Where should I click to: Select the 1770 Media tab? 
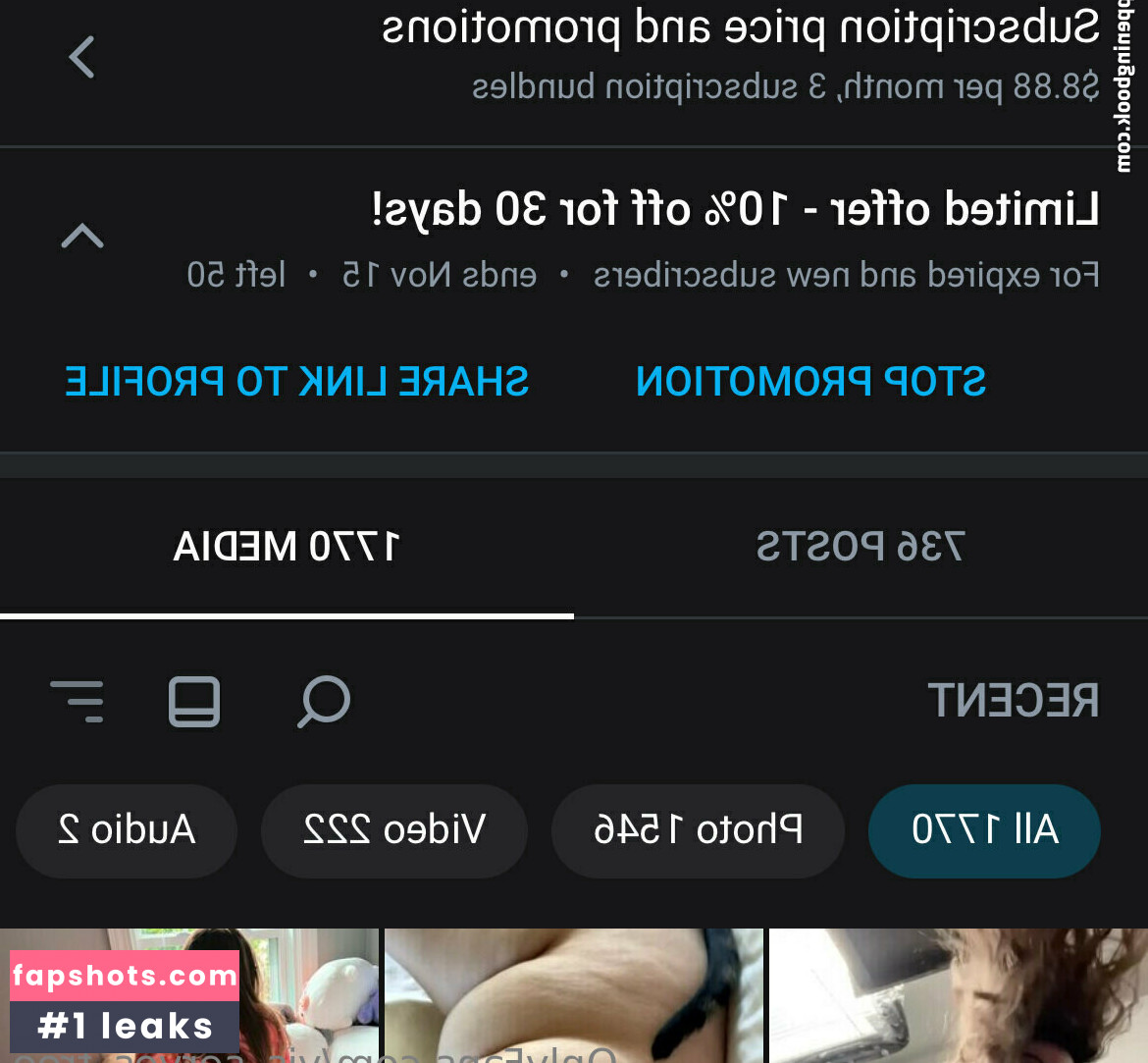(x=287, y=547)
